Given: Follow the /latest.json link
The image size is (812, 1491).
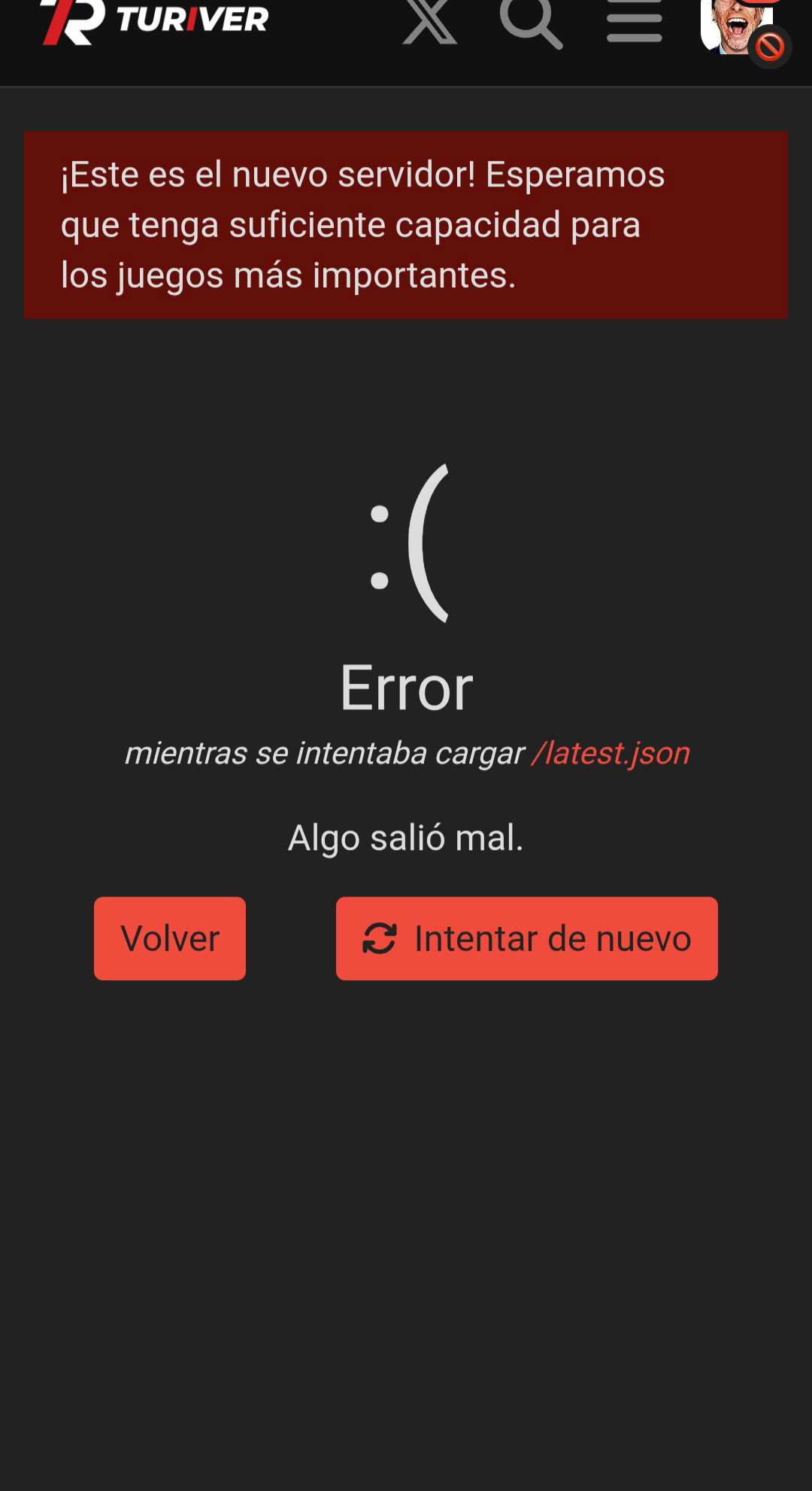Looking at the screenshot, I should (611, 753).
